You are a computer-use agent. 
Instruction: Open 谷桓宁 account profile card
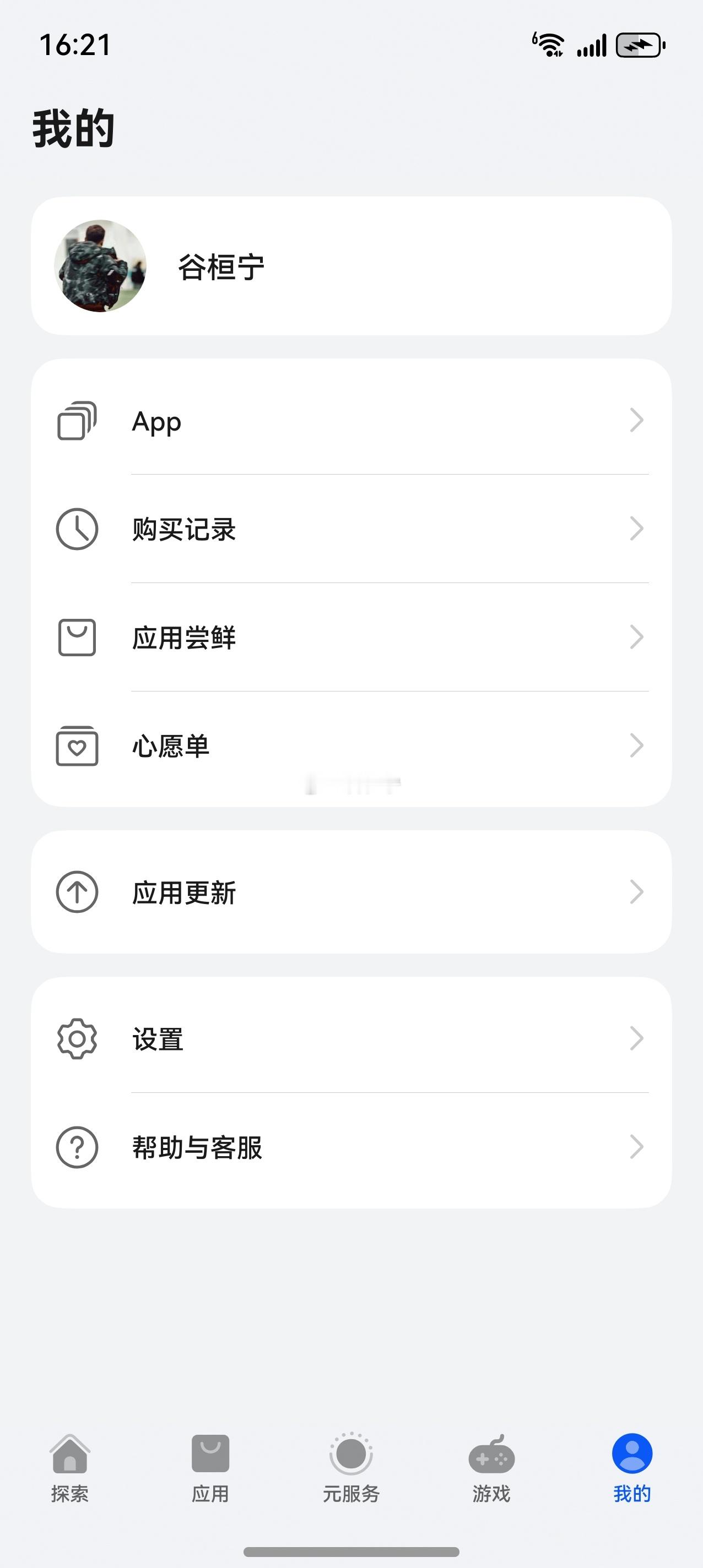point(351,266)
